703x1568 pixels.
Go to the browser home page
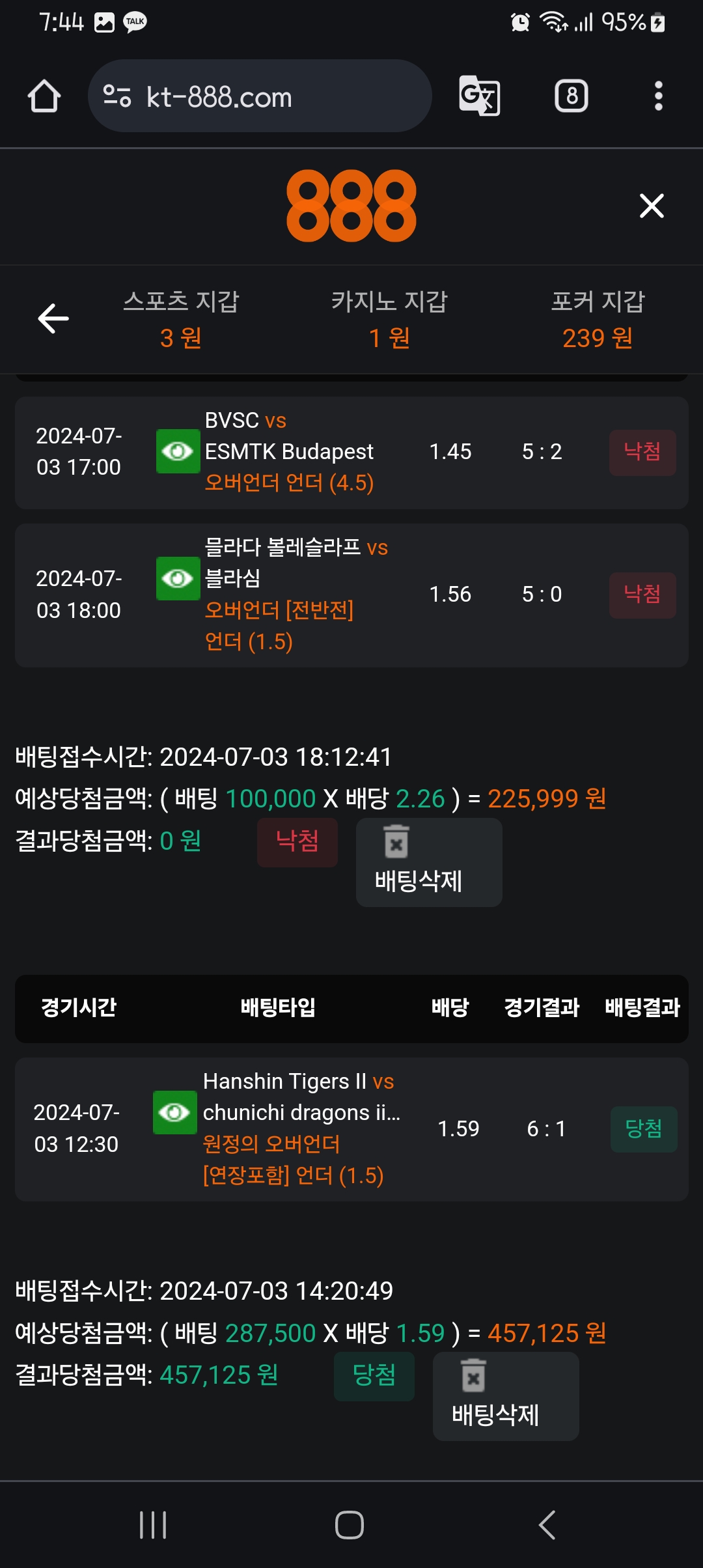click(44, 96)
